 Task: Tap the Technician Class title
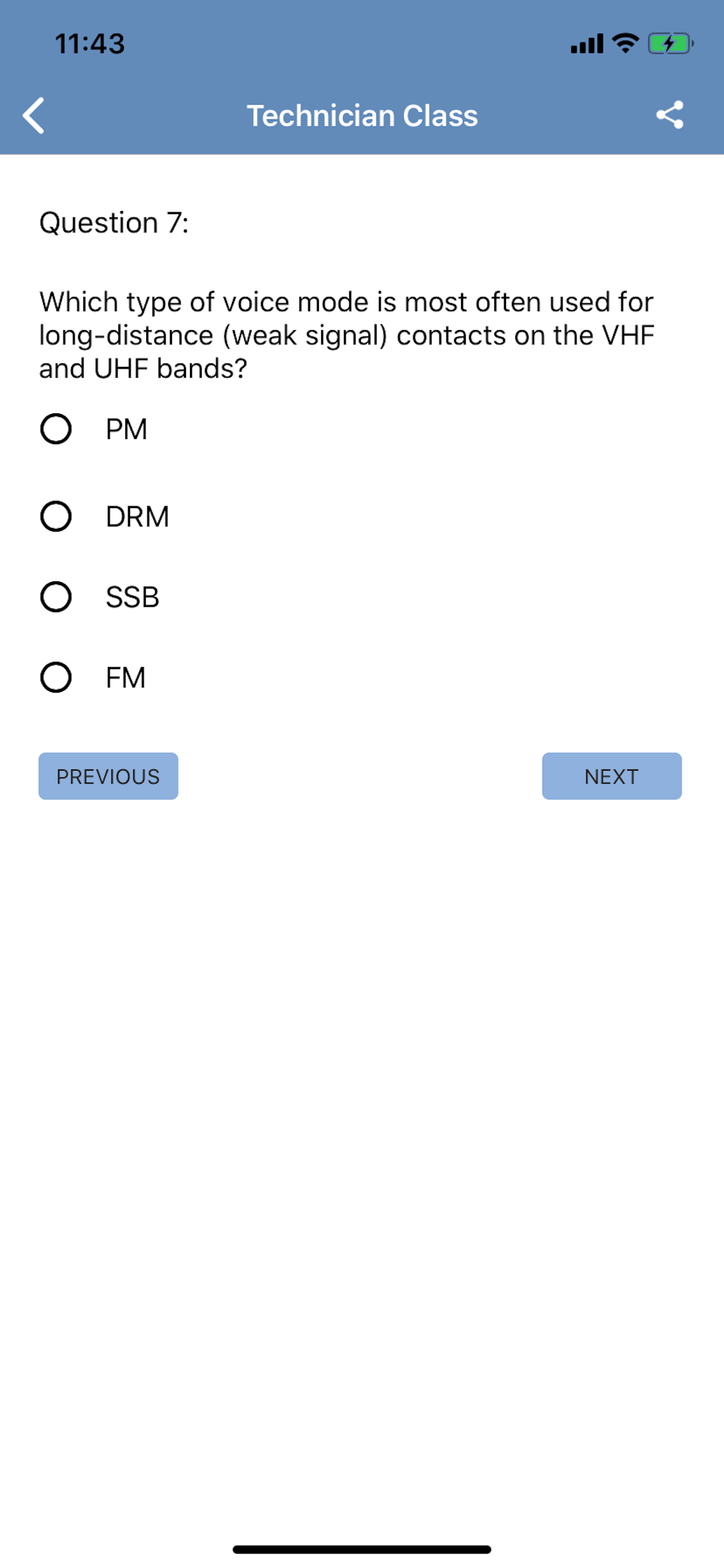pyautogui.click(x=362, y=116)
